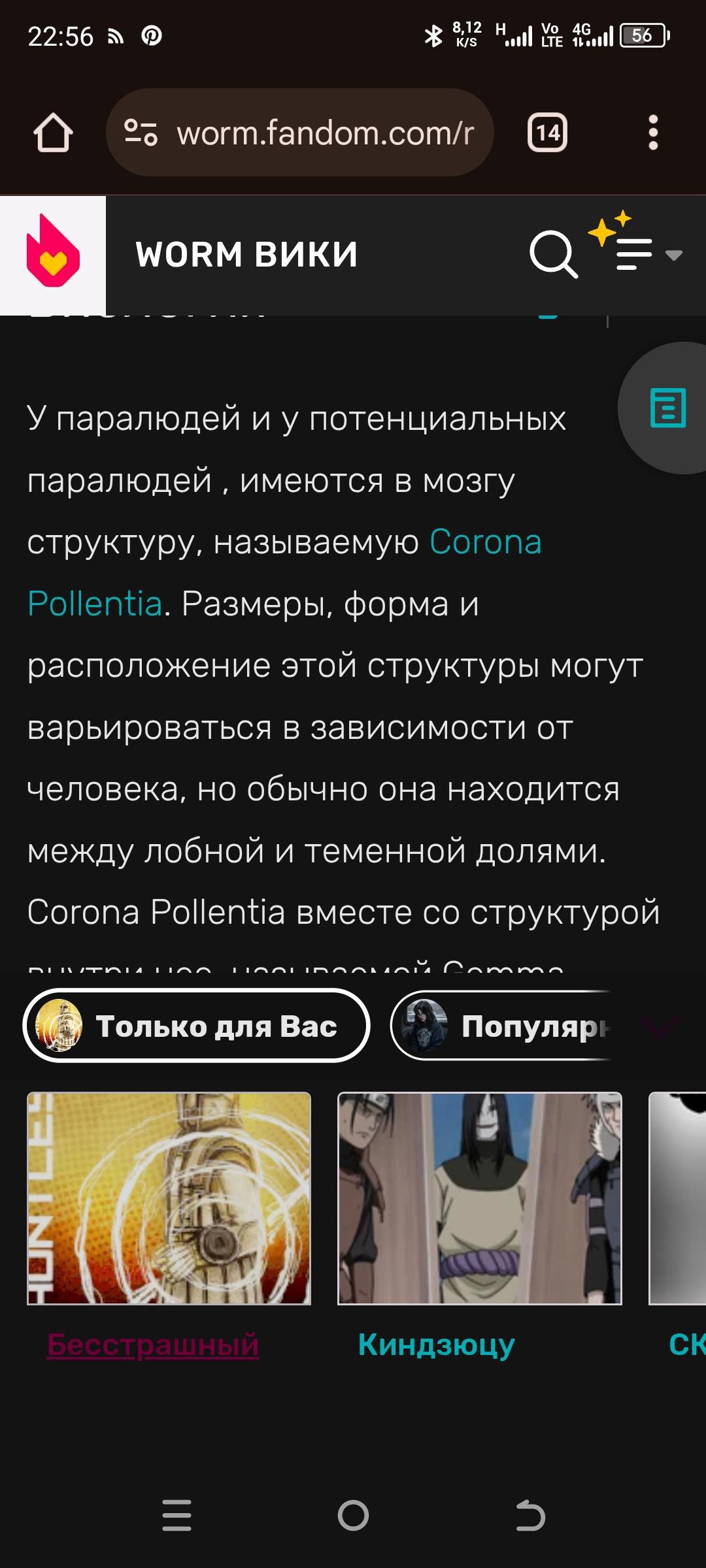This screenshot has height=1568, width=706.
Task: Open recent apps from navigation bar
Action: [x=176, y=1516]
